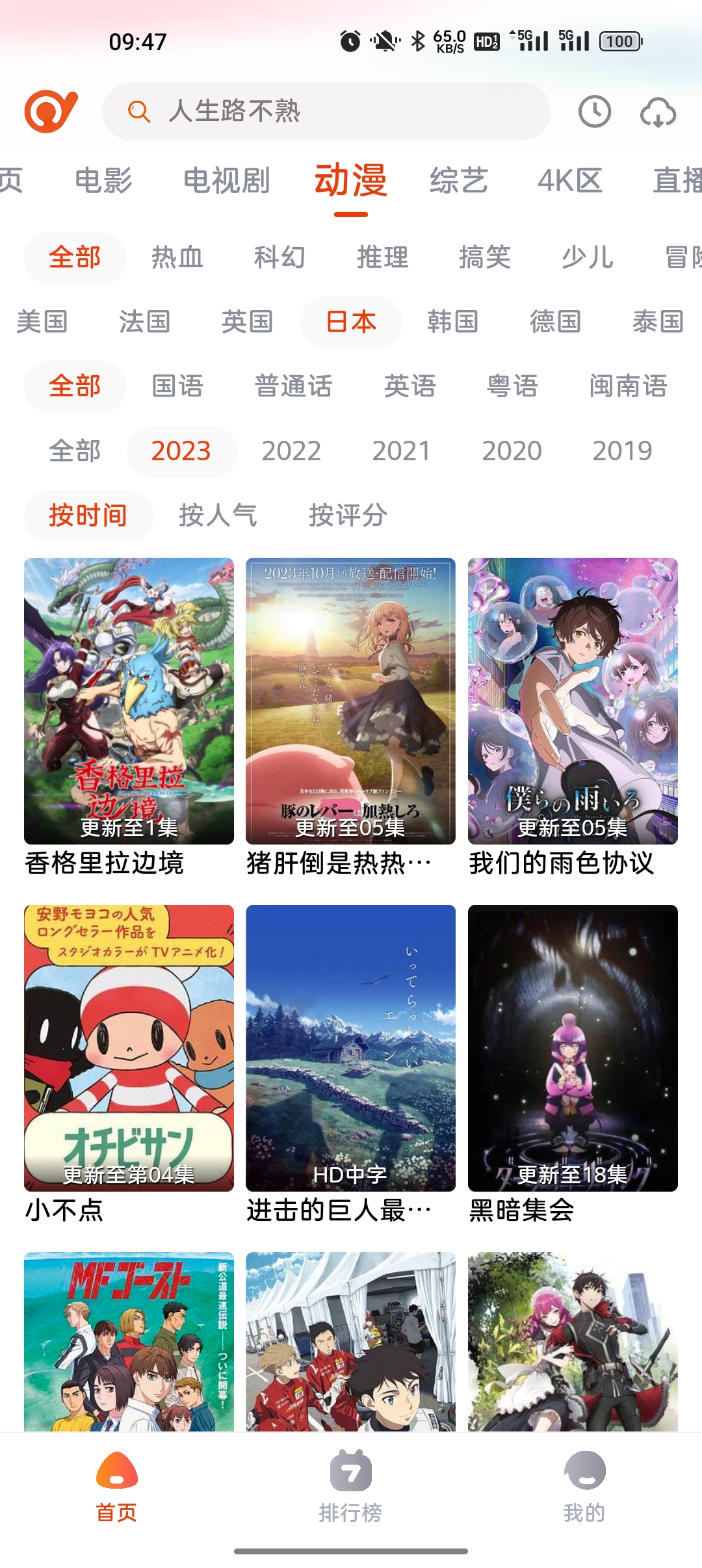Sort results by 按评分
Image resolution: width=702 pixels, height=1568 pixels.
point(348,516)
